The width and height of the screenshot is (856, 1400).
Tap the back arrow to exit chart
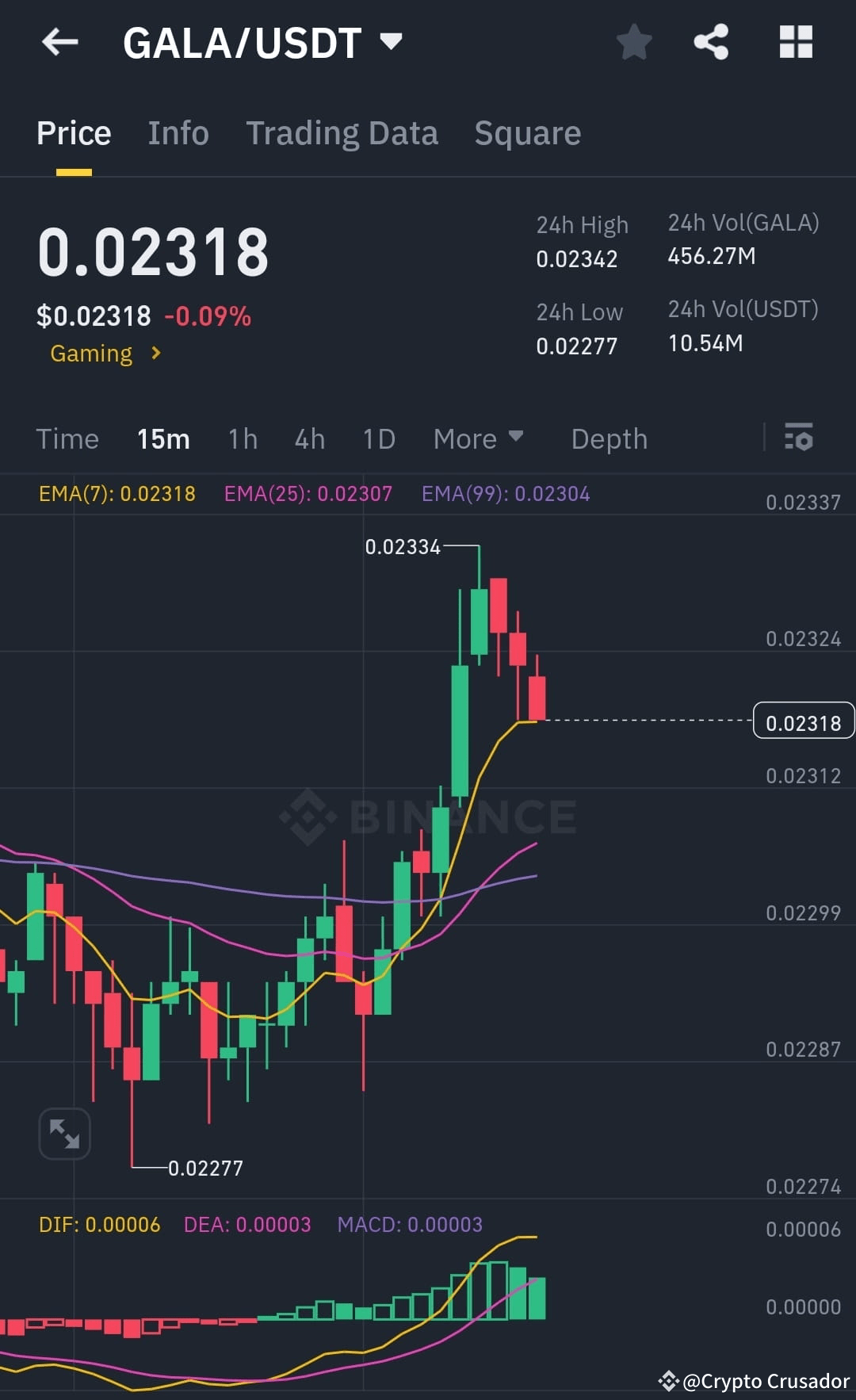[59, 43]
